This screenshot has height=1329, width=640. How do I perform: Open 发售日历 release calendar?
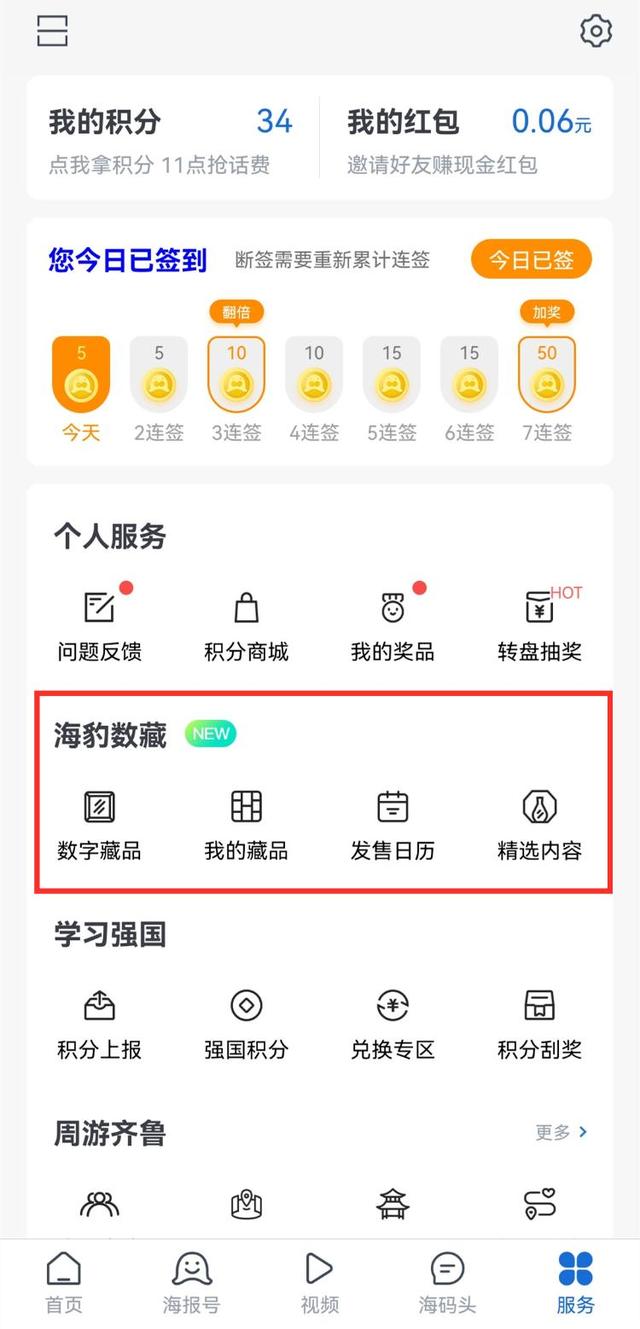pos(393,825)
